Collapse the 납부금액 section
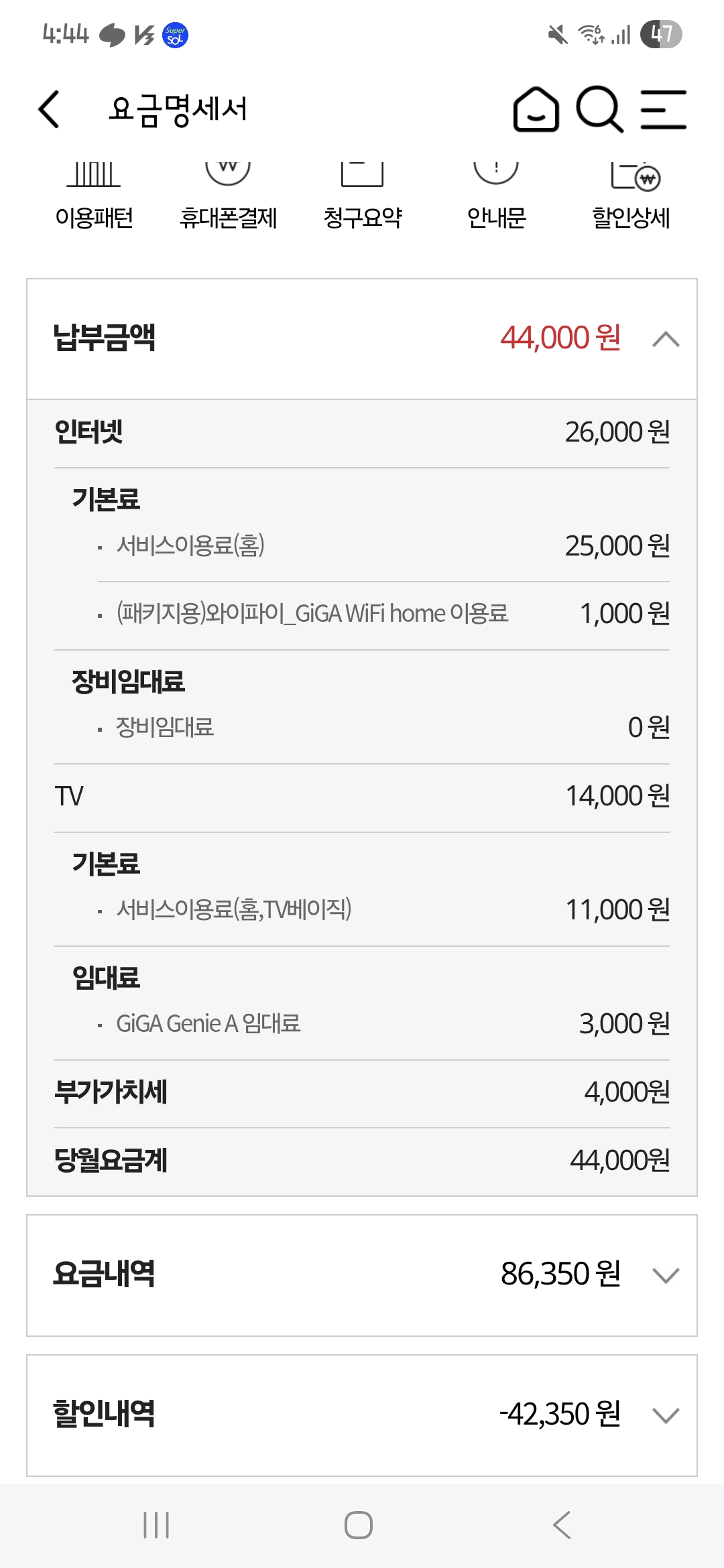The height and width of the screenshot is (1568, 724). pyautogui.click(x=665, y=340)
